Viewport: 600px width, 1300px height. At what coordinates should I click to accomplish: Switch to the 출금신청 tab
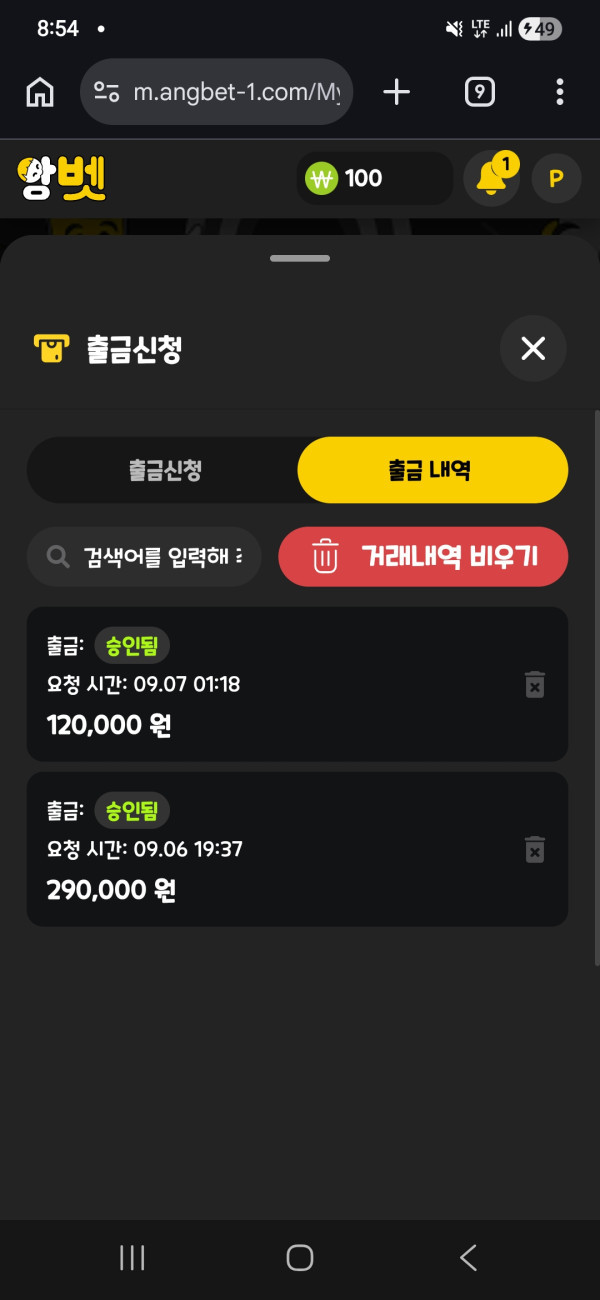click(x=164, y=470)
